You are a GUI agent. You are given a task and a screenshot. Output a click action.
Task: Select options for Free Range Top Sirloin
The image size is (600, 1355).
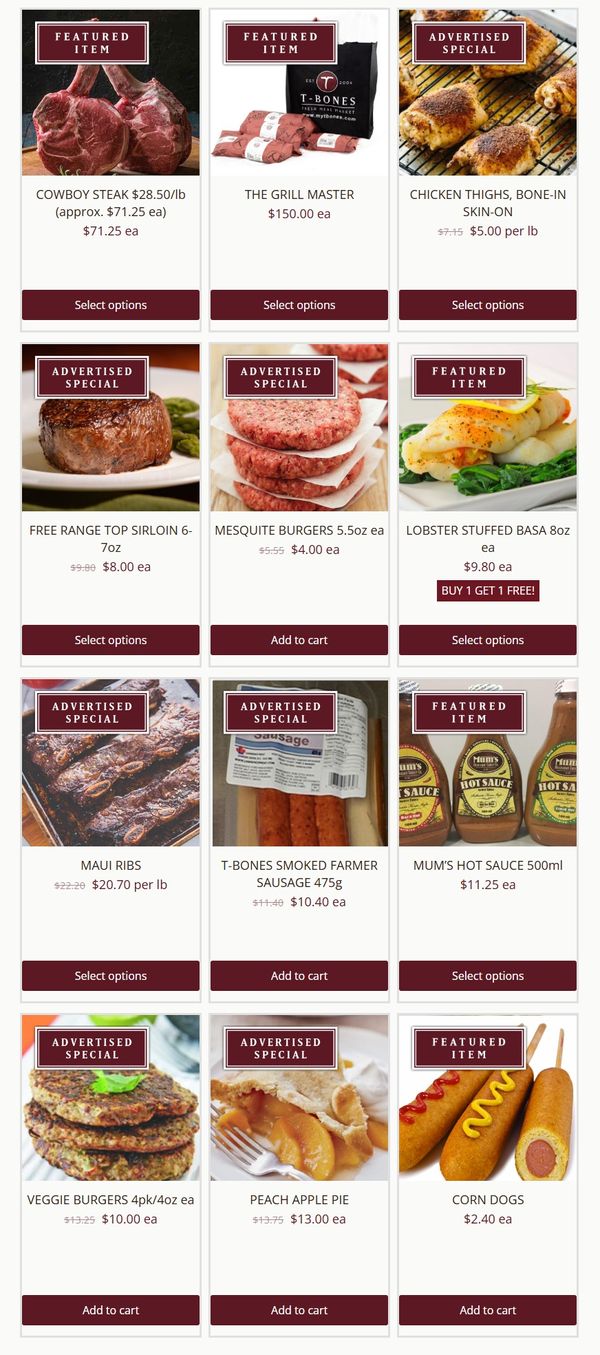coord(110,640)
